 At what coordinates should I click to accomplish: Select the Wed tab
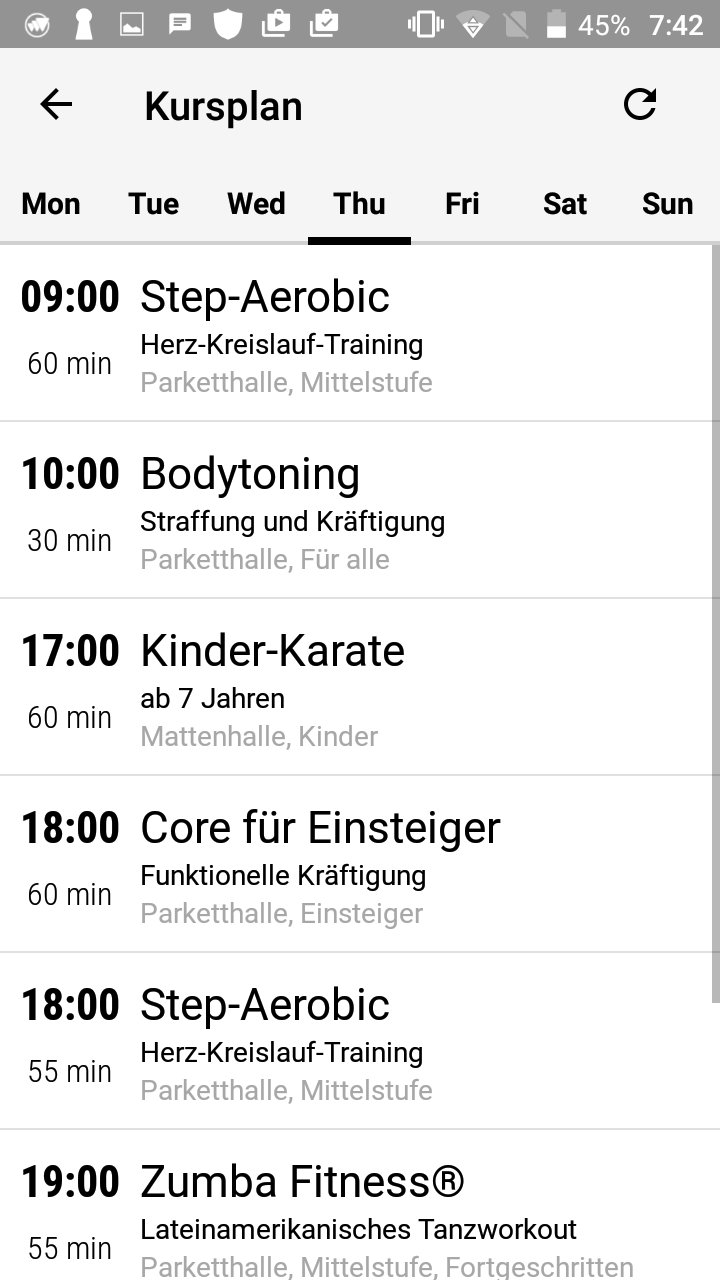tap(257, 204)
